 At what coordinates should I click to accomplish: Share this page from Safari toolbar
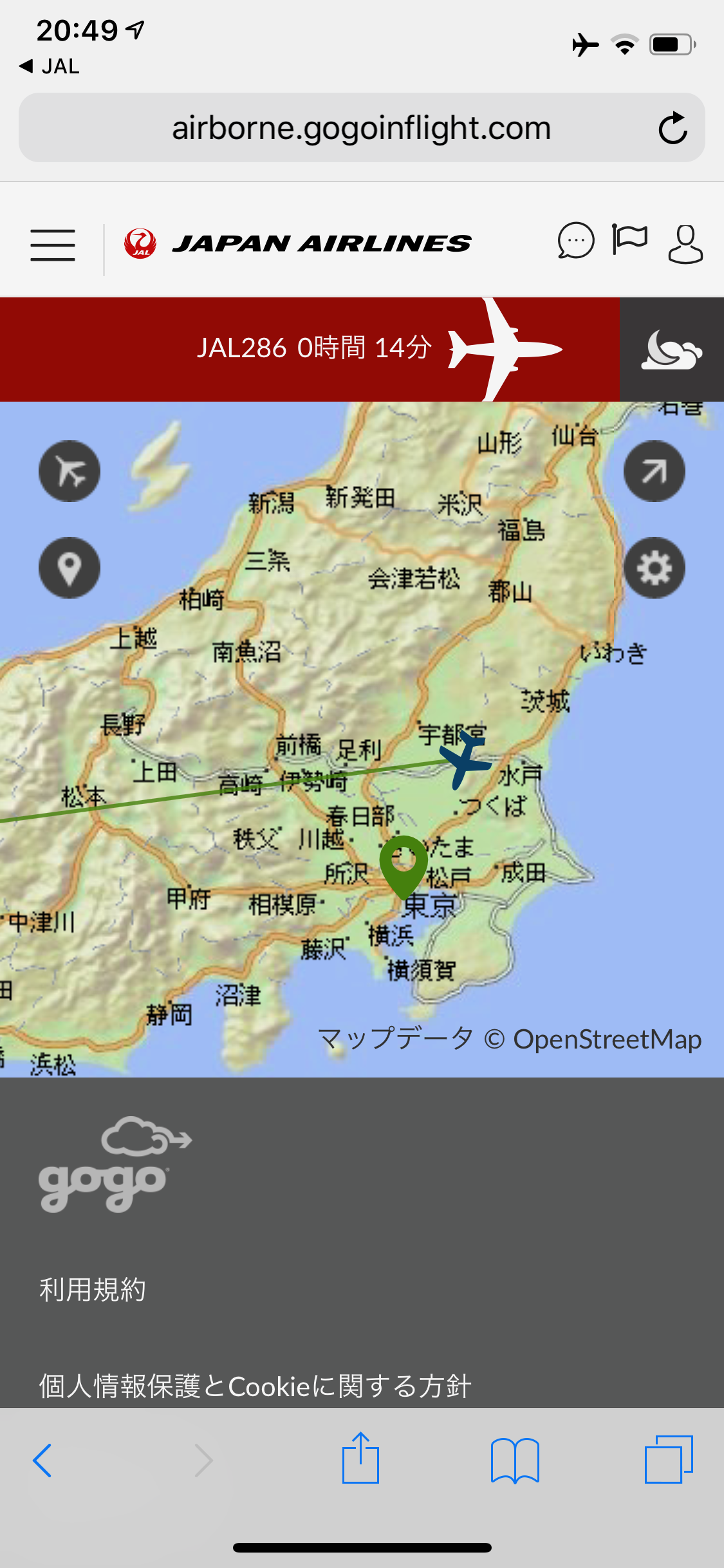(360, 1459)
